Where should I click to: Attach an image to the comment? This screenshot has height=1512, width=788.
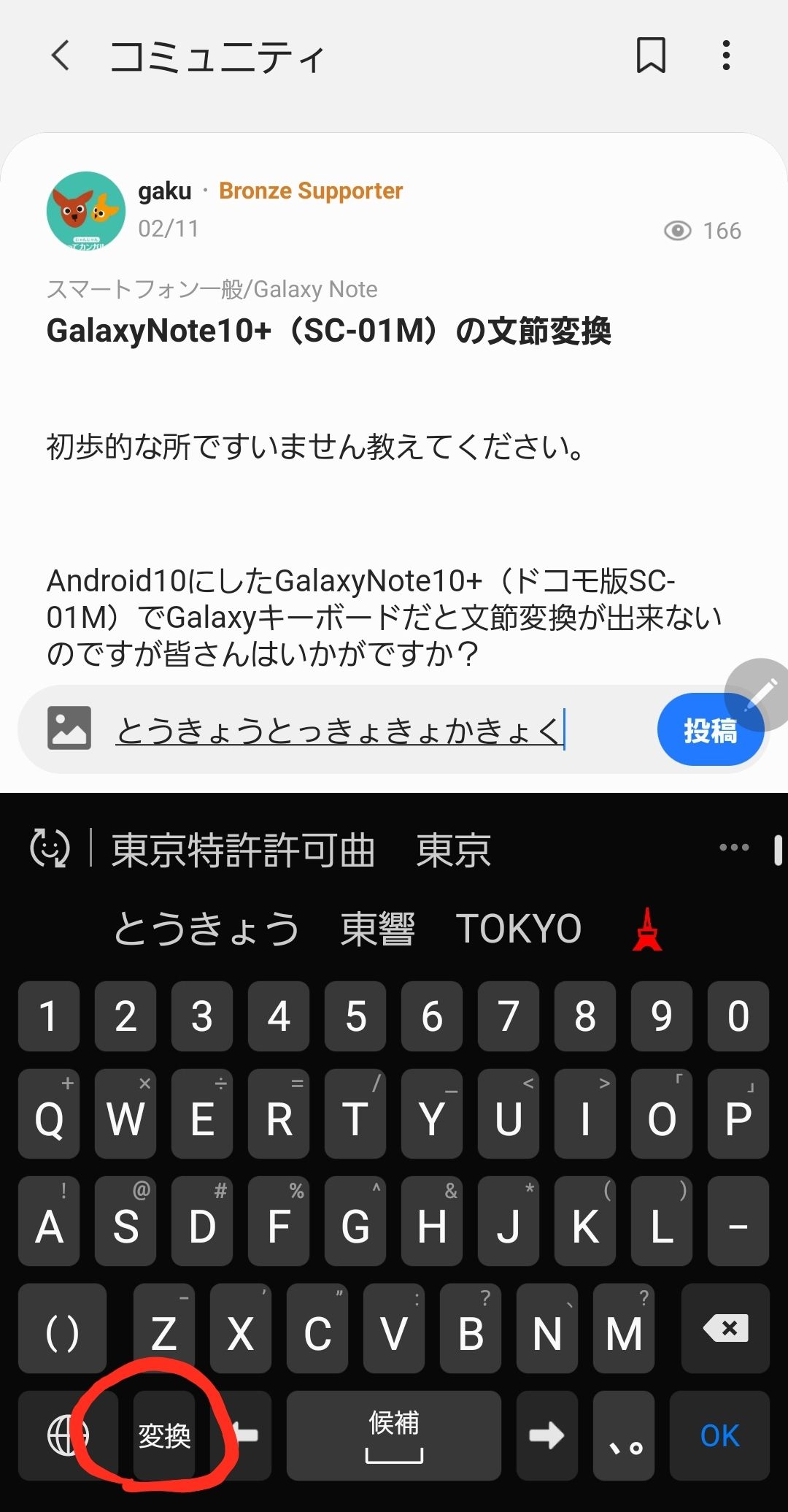click(x=69, y=728)
